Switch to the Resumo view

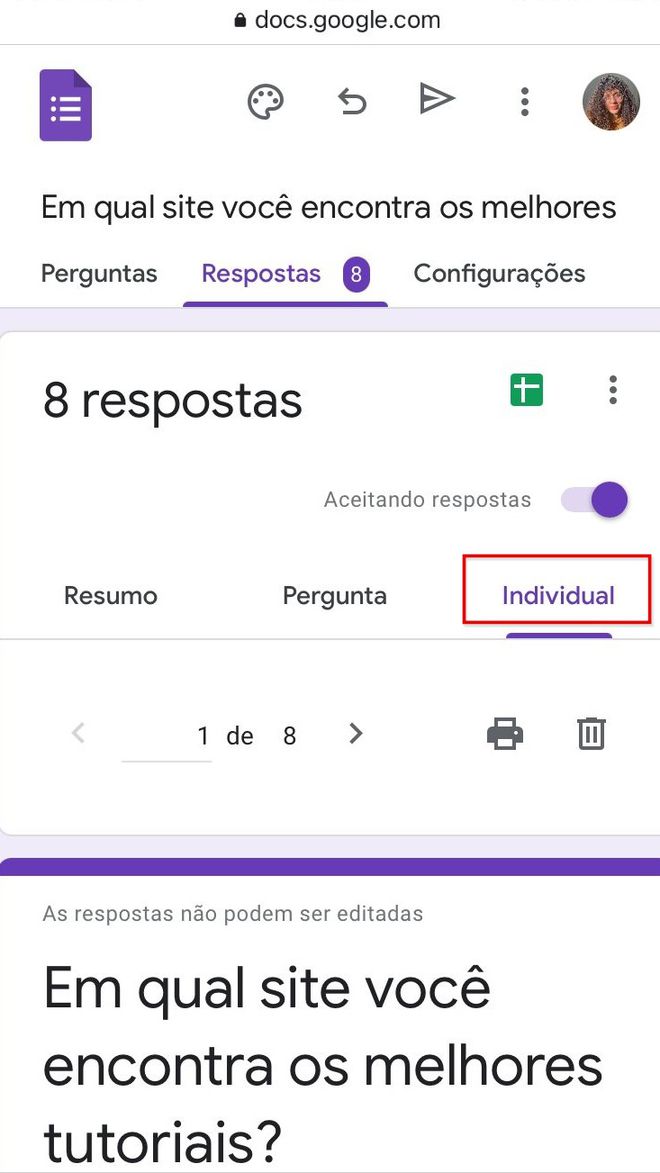pyautogui.click(x=110, y=596)
